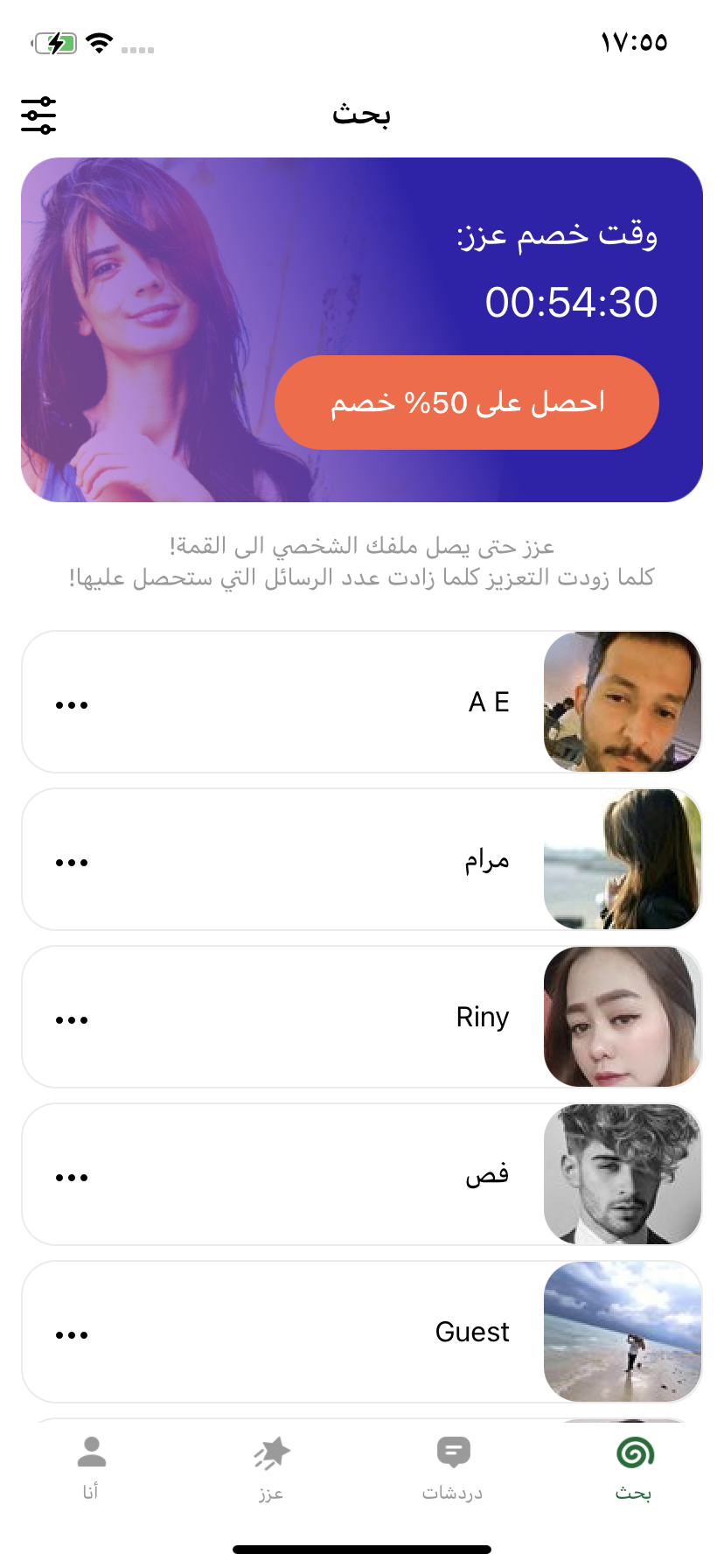Open more options for Riny

pos(72,1019)
